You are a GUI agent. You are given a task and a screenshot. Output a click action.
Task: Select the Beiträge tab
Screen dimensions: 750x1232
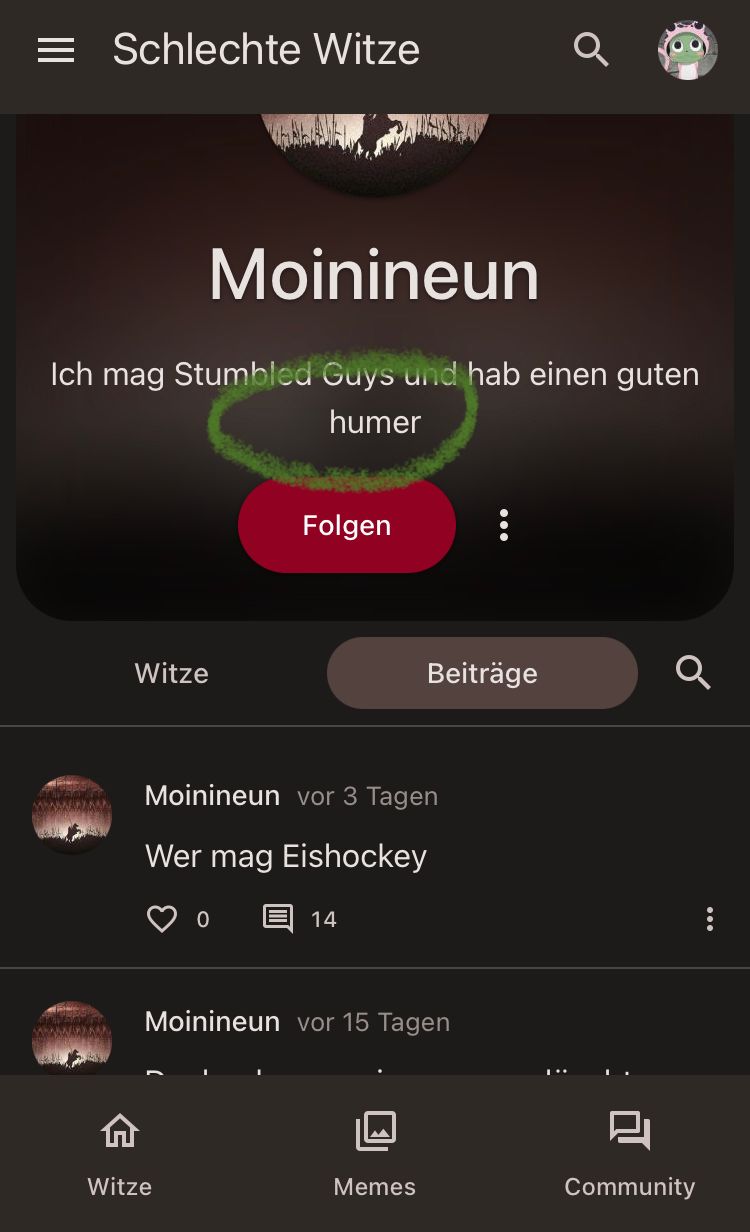(482, 673)
